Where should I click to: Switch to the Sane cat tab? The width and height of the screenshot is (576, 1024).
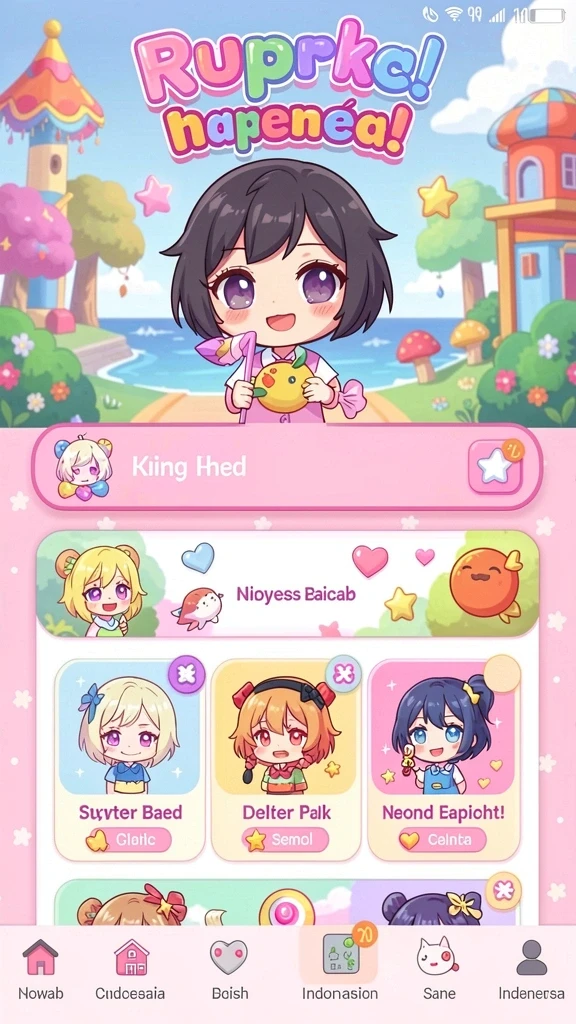tap(438, 970)
